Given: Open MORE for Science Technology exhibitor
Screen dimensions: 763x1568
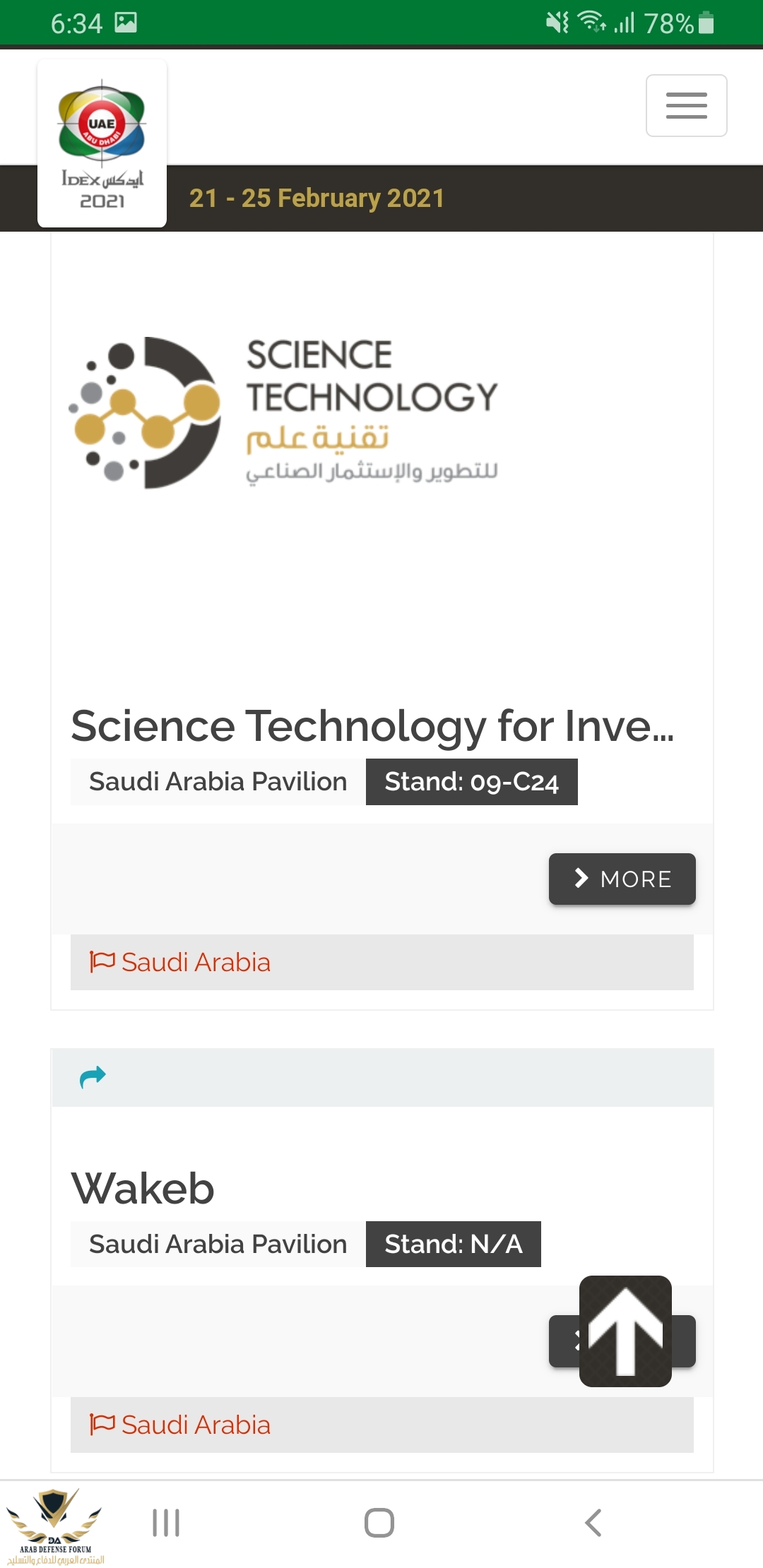Looking at the screenshot, I should click(x=622, y=879).
